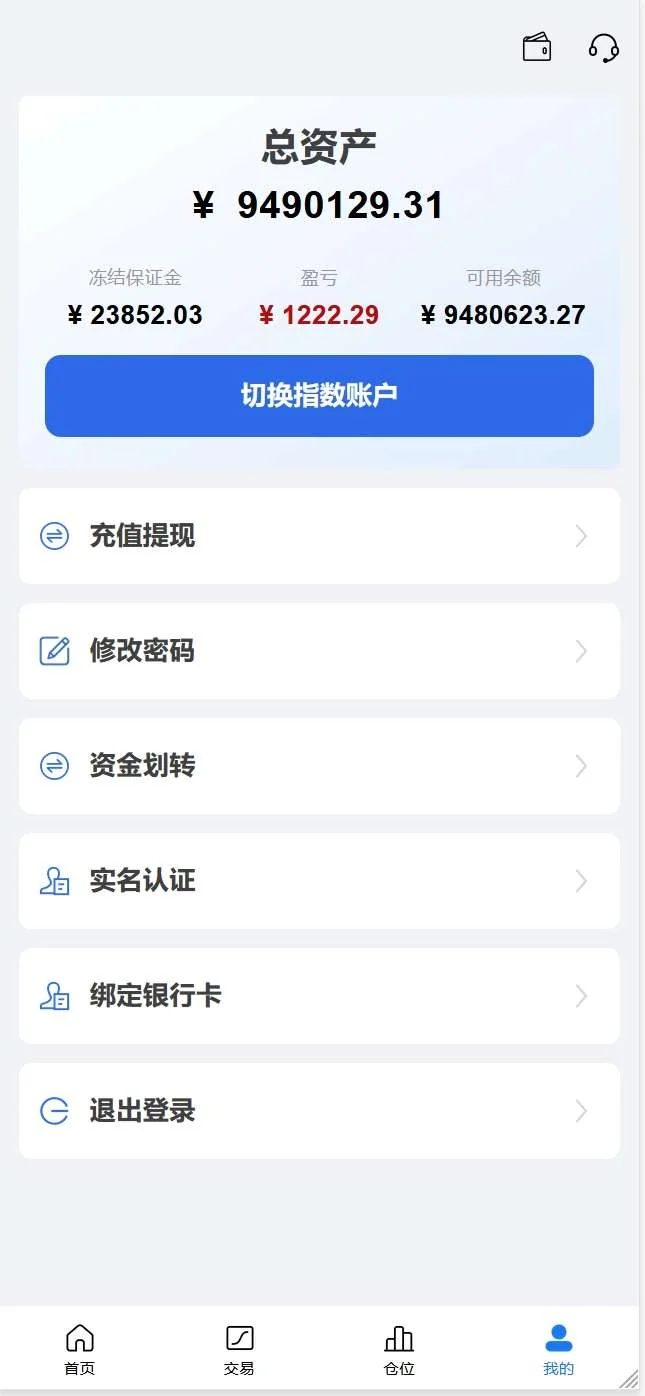Open the 仓位 tab

click(x=399, y=1349)
